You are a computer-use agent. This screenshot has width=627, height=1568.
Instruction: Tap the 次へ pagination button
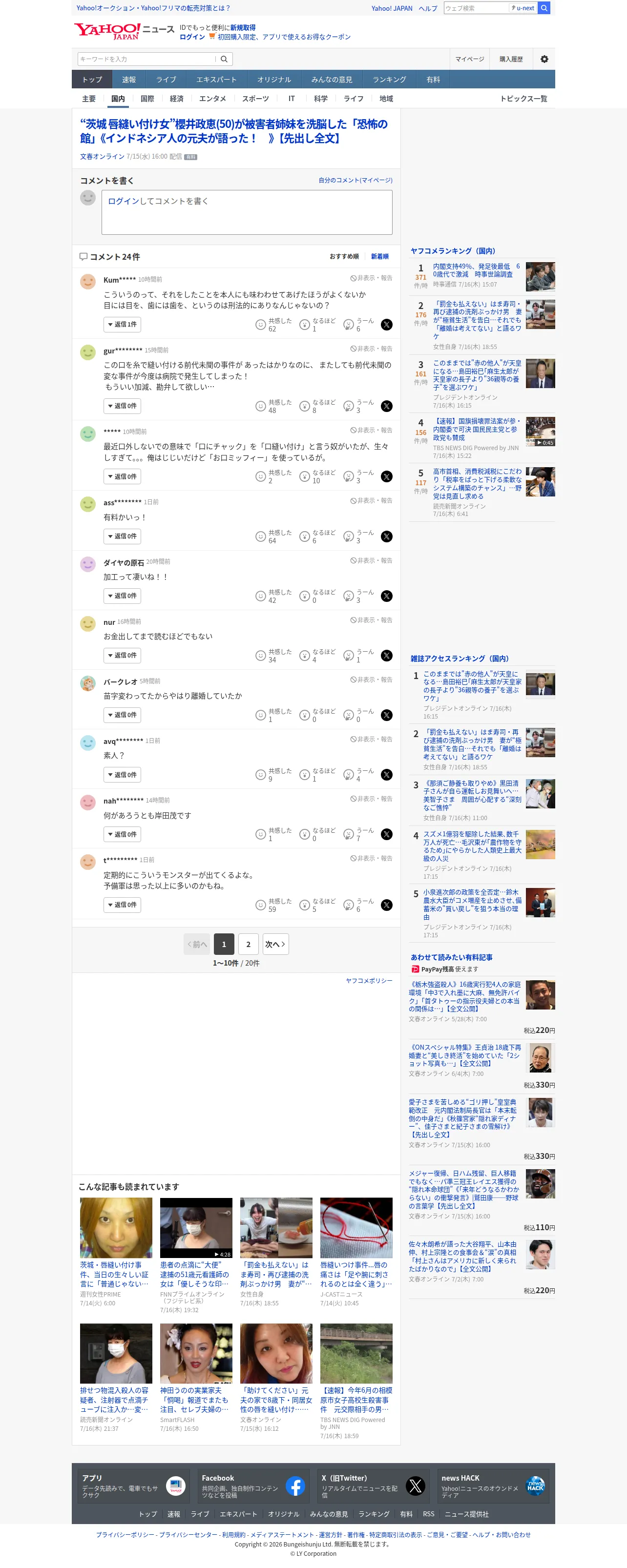(276, 944)
